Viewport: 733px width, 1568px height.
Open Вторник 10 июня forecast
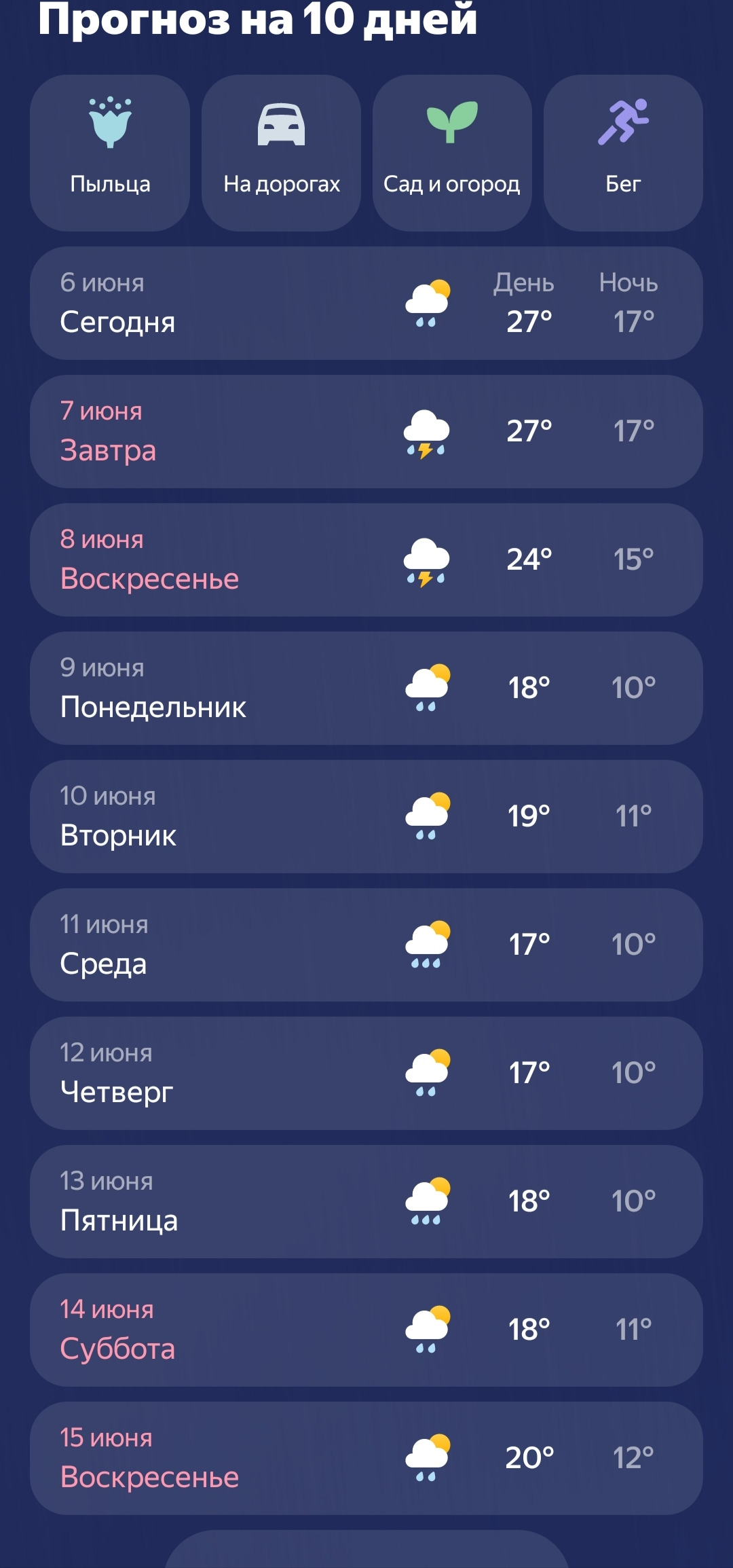[x=366, y=816]
